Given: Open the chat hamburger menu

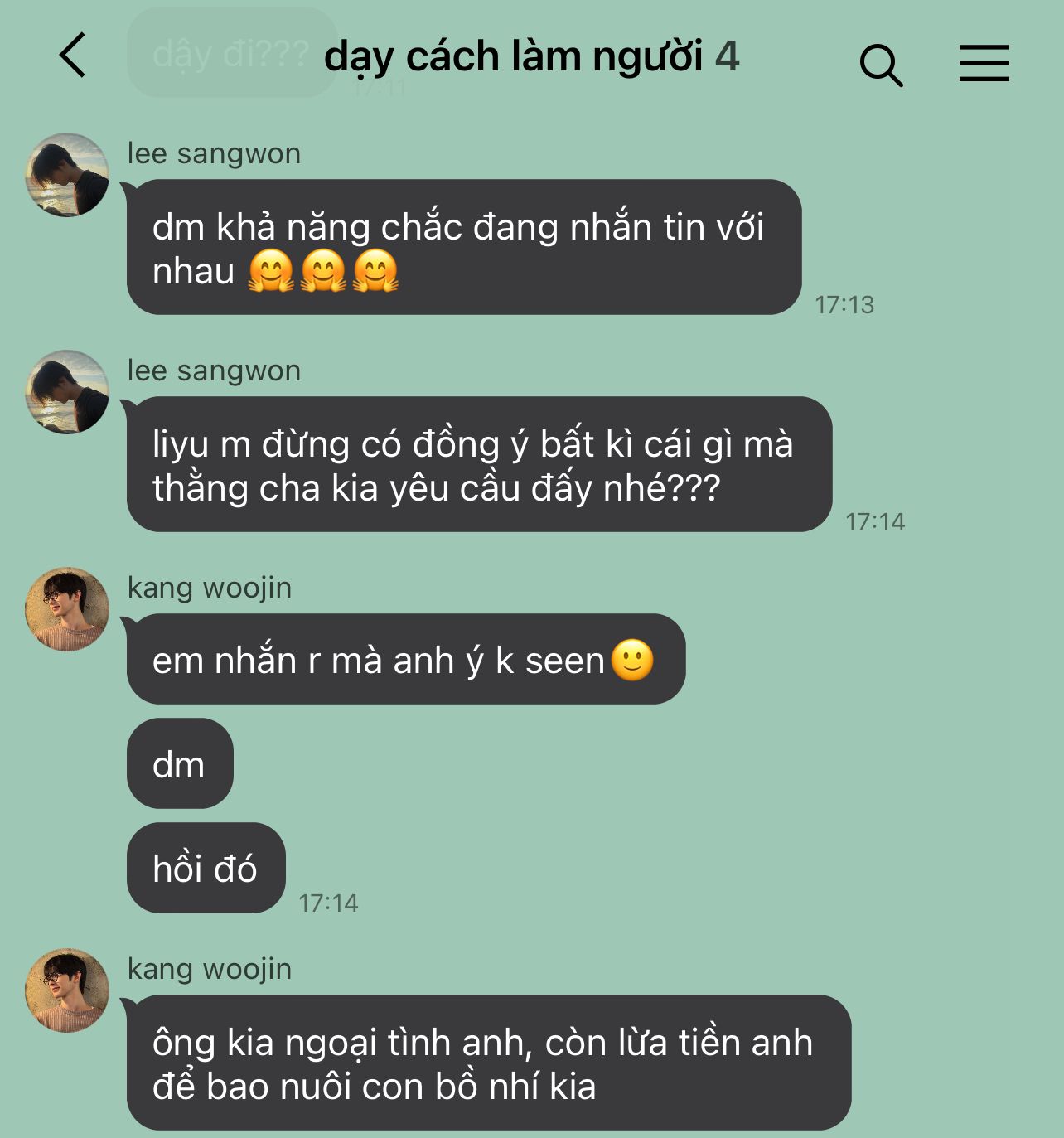Looking at the screenshot, I should coord(984,63).
